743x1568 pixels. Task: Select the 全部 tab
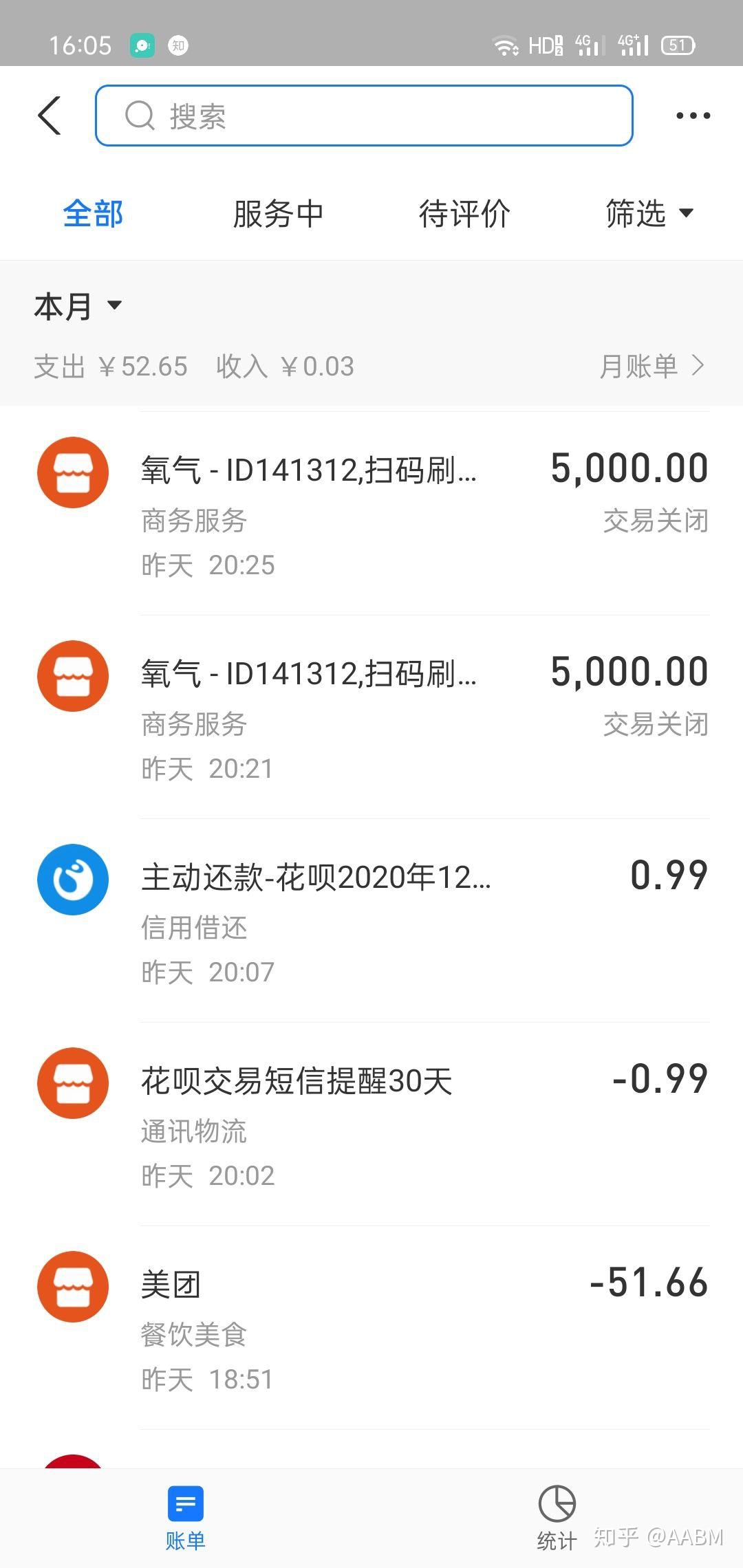tap(93, 213)
